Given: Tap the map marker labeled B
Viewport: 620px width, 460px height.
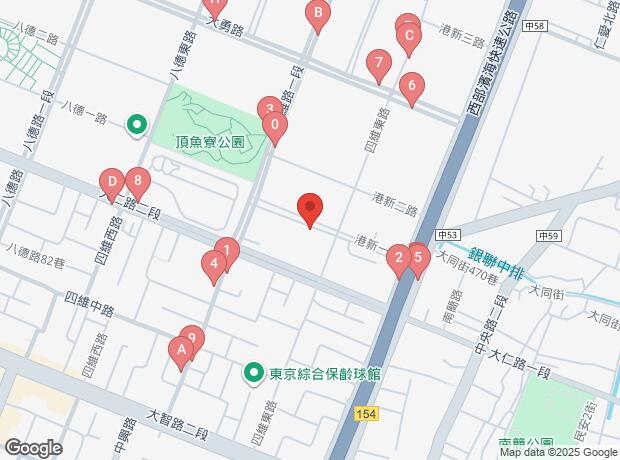Looking at the screenshot, I should pyautogui.click(x=318, y=17).
